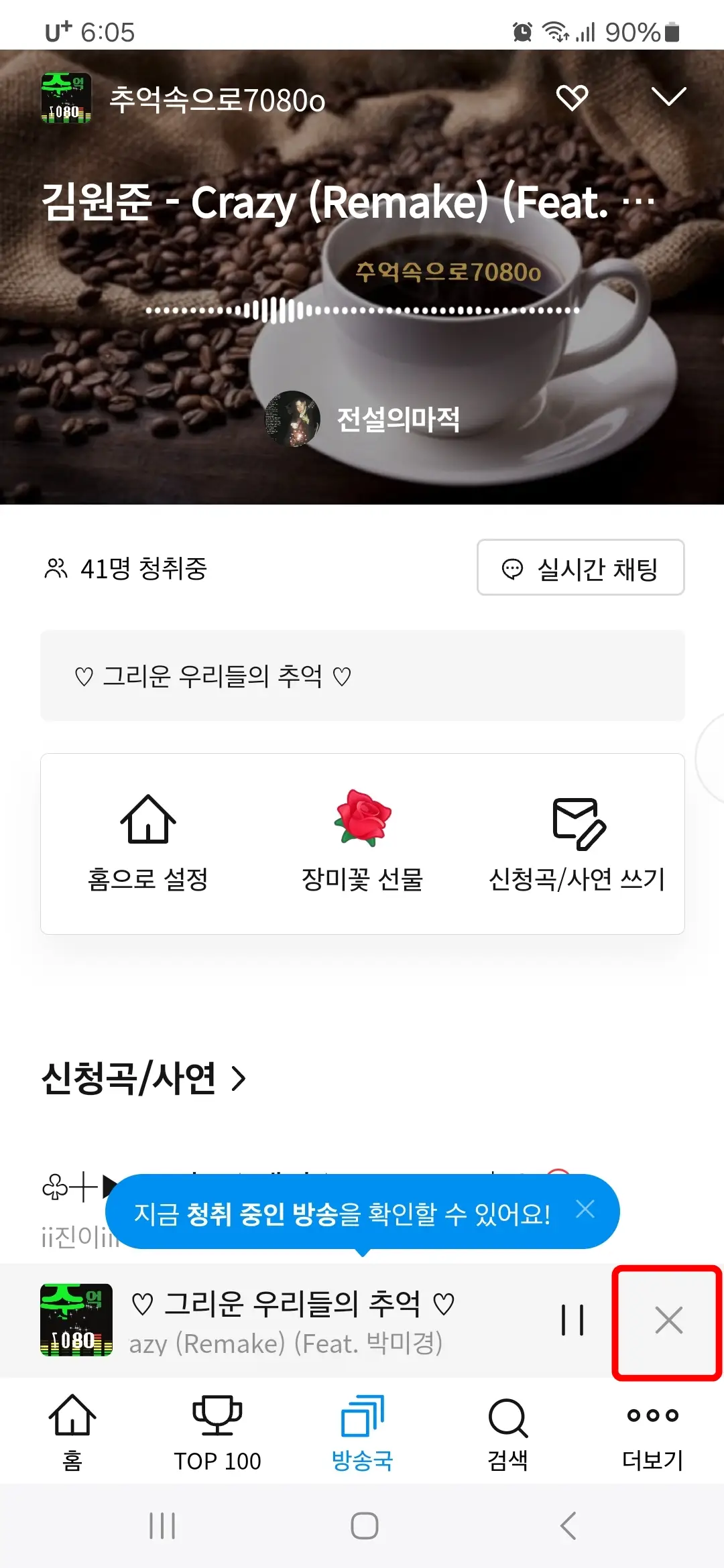Collapse the player with the down chevron

coord(670,96)
